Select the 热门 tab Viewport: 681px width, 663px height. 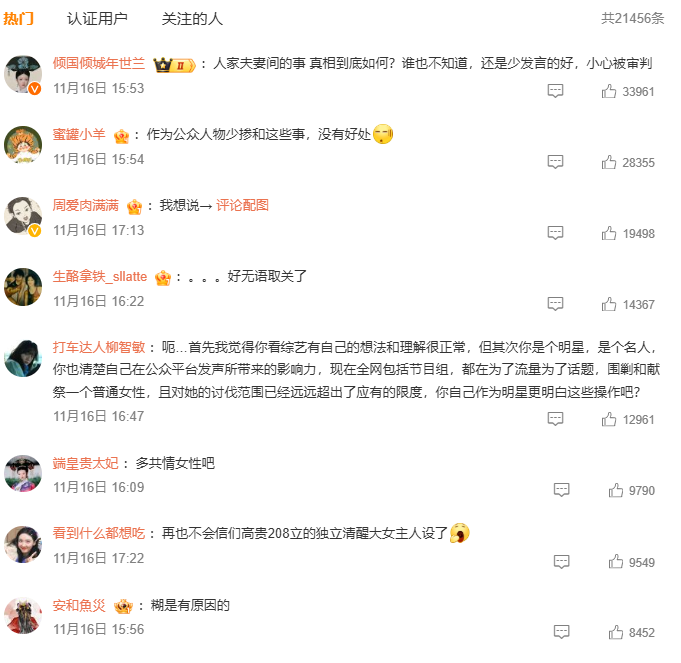click(18, 18)
